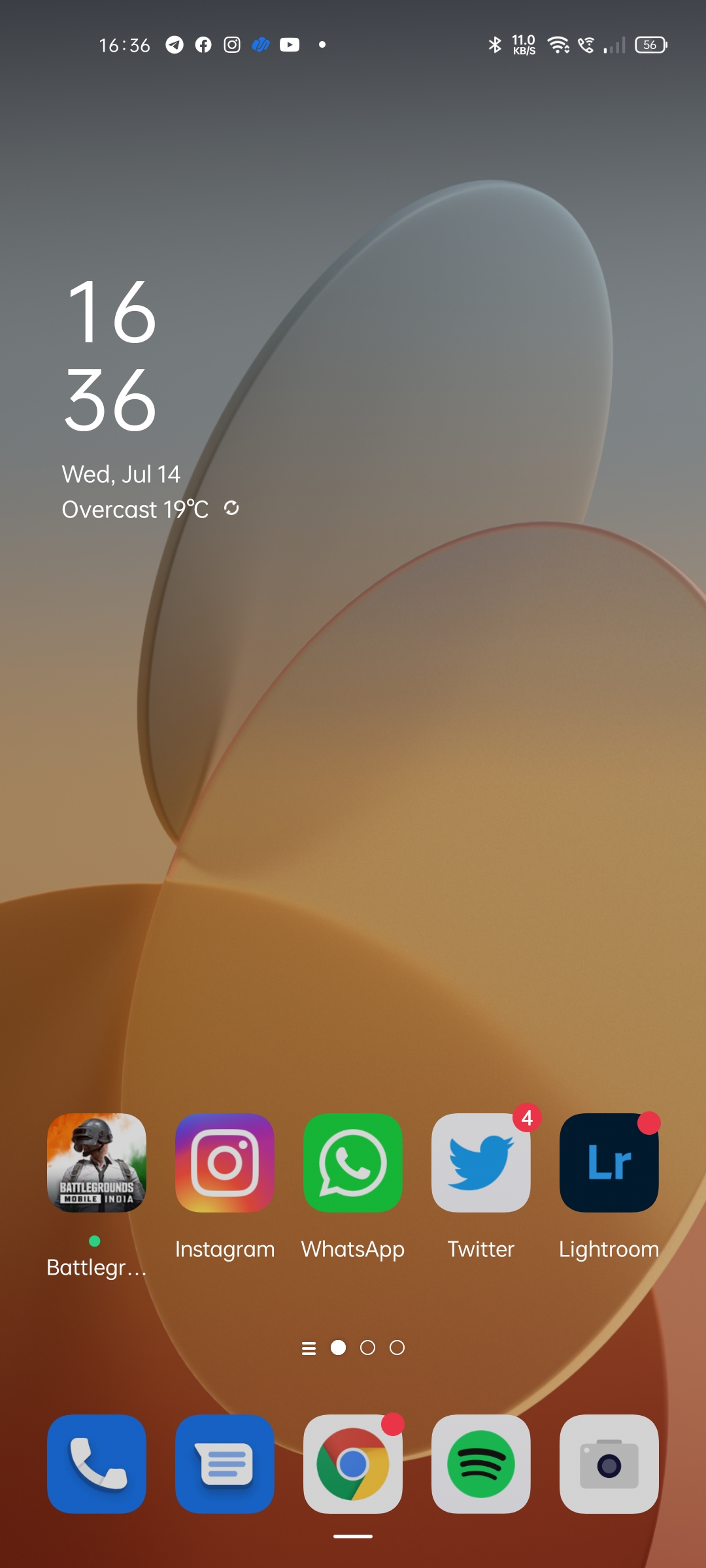Screen dimensions: 706x1568
Task: Open the Messages app
Action: tap(225, 1463)
